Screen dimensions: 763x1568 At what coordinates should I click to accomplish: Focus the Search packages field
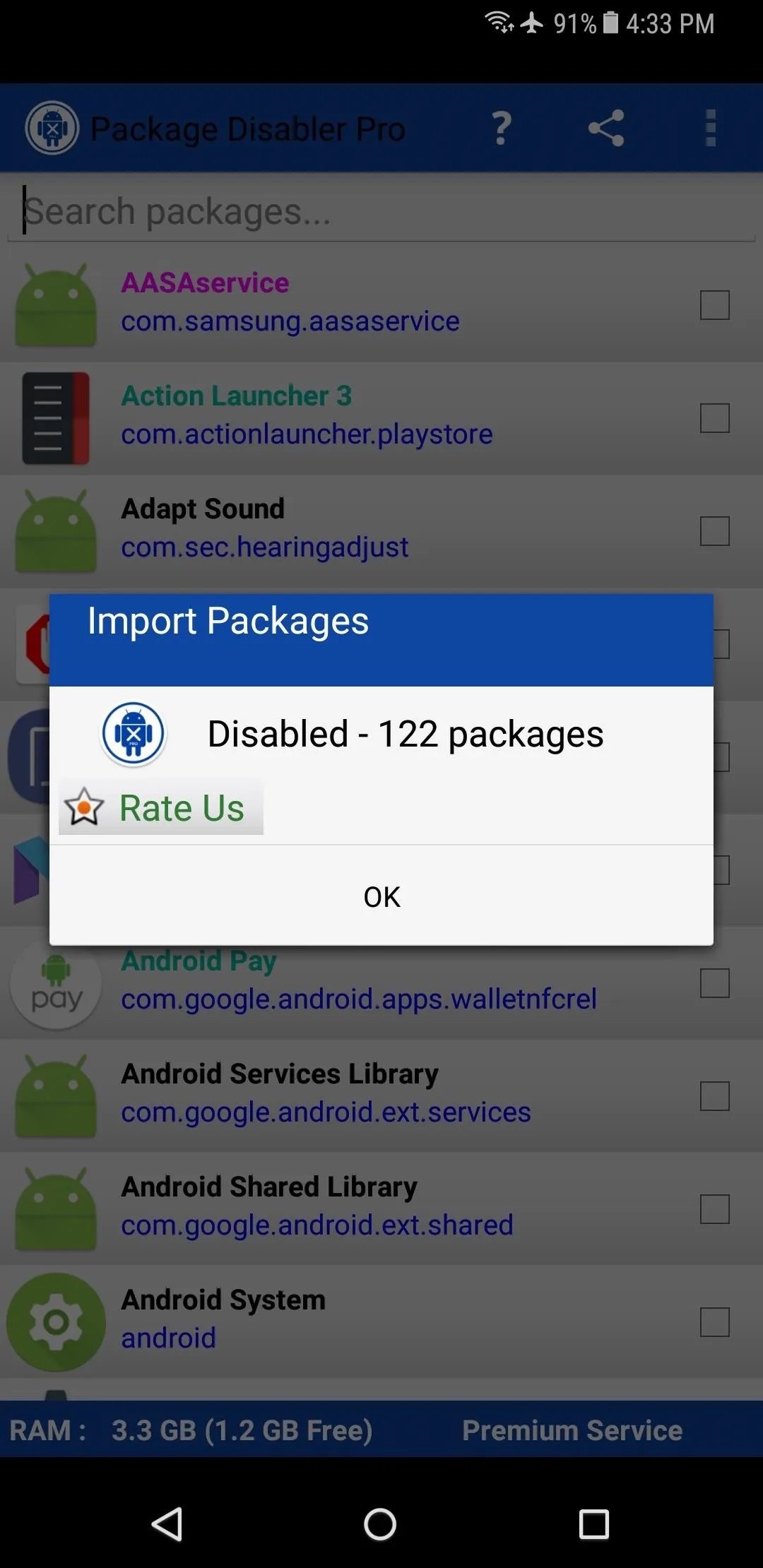[x=381, y=210]
